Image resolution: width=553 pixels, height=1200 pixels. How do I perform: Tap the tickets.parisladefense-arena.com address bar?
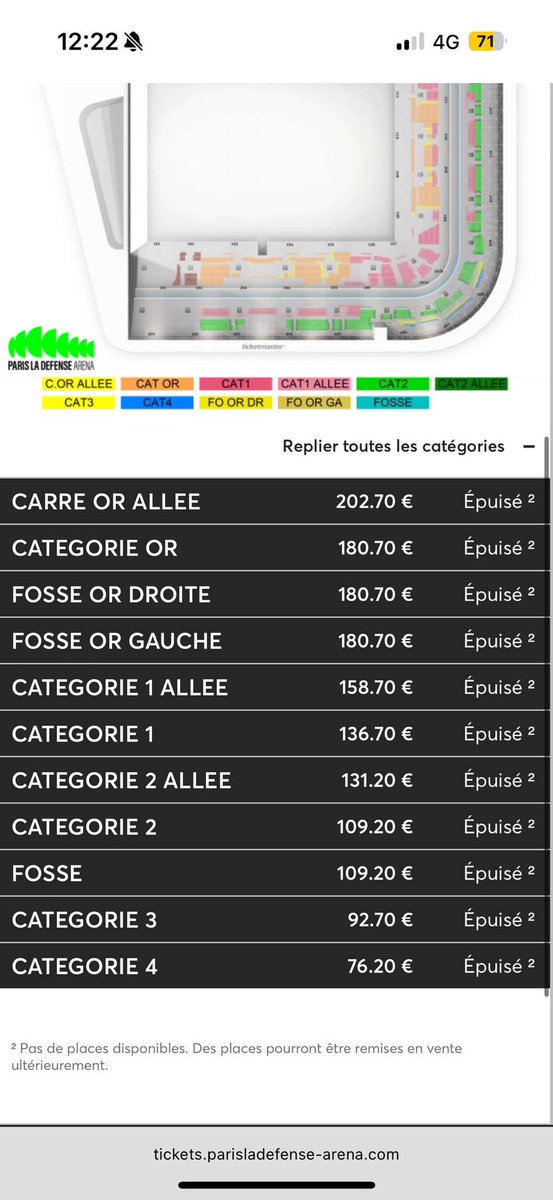click(276, 1153)
